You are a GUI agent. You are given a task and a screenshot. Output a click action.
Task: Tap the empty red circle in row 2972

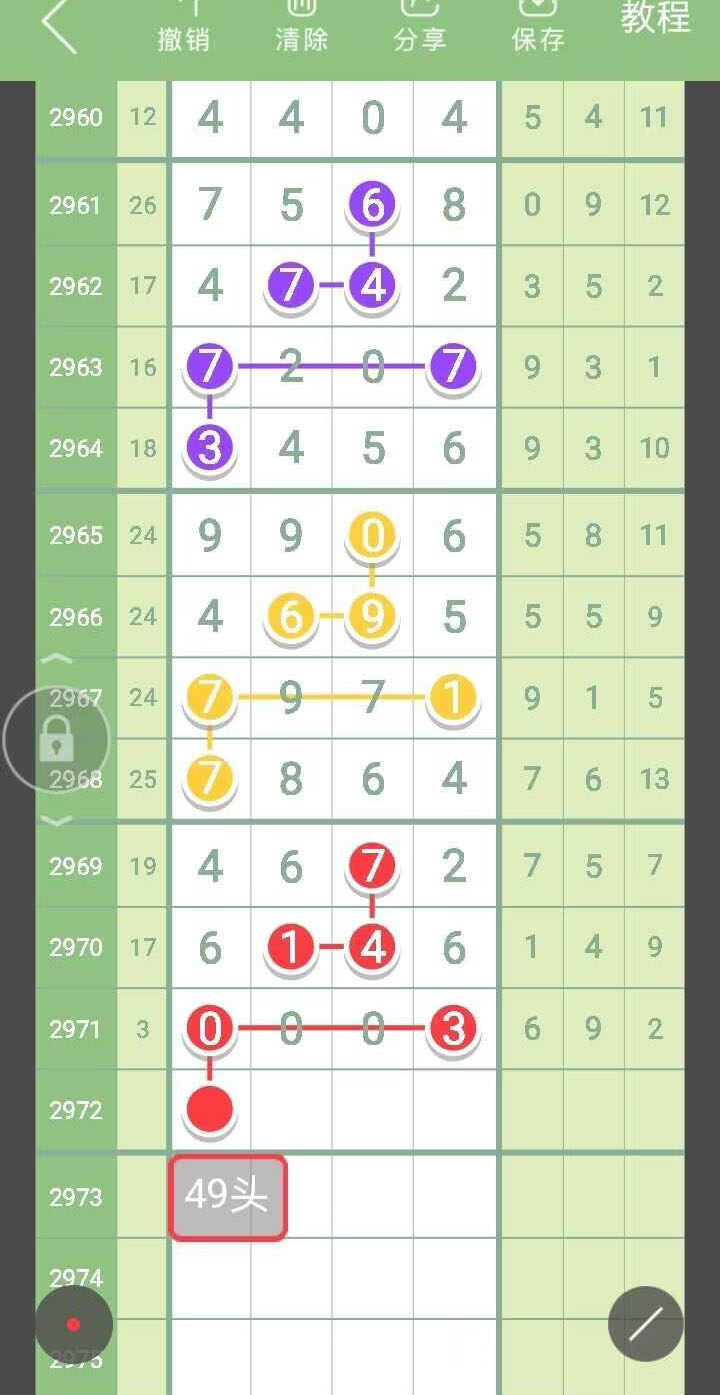[x=210, y=1109]
